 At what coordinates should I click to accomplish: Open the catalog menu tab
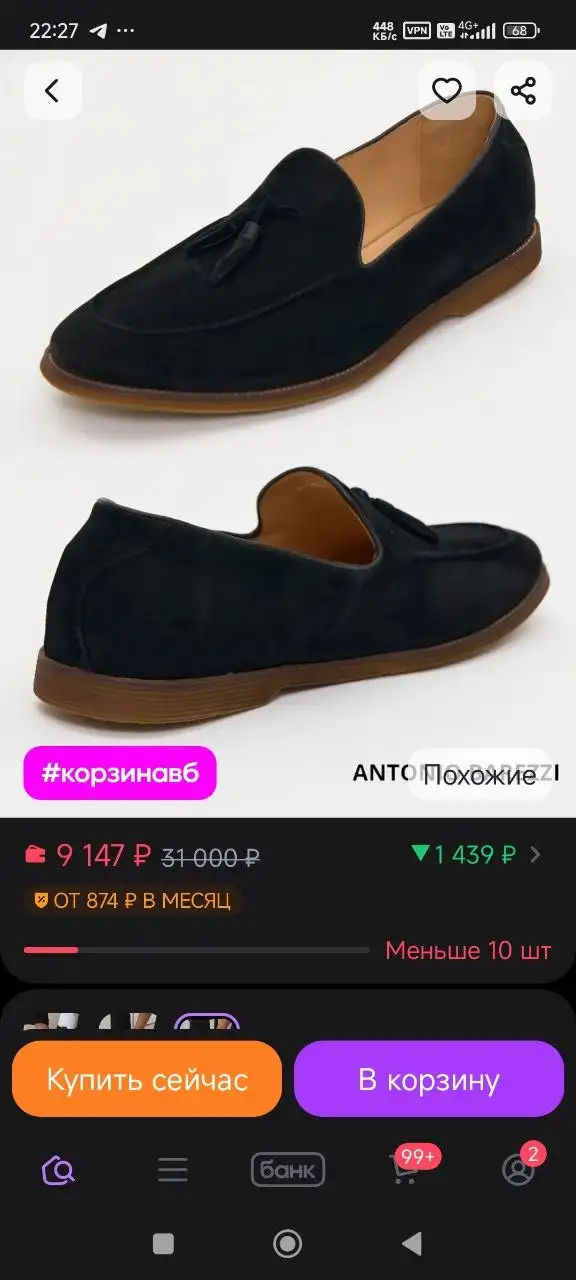173,1170
